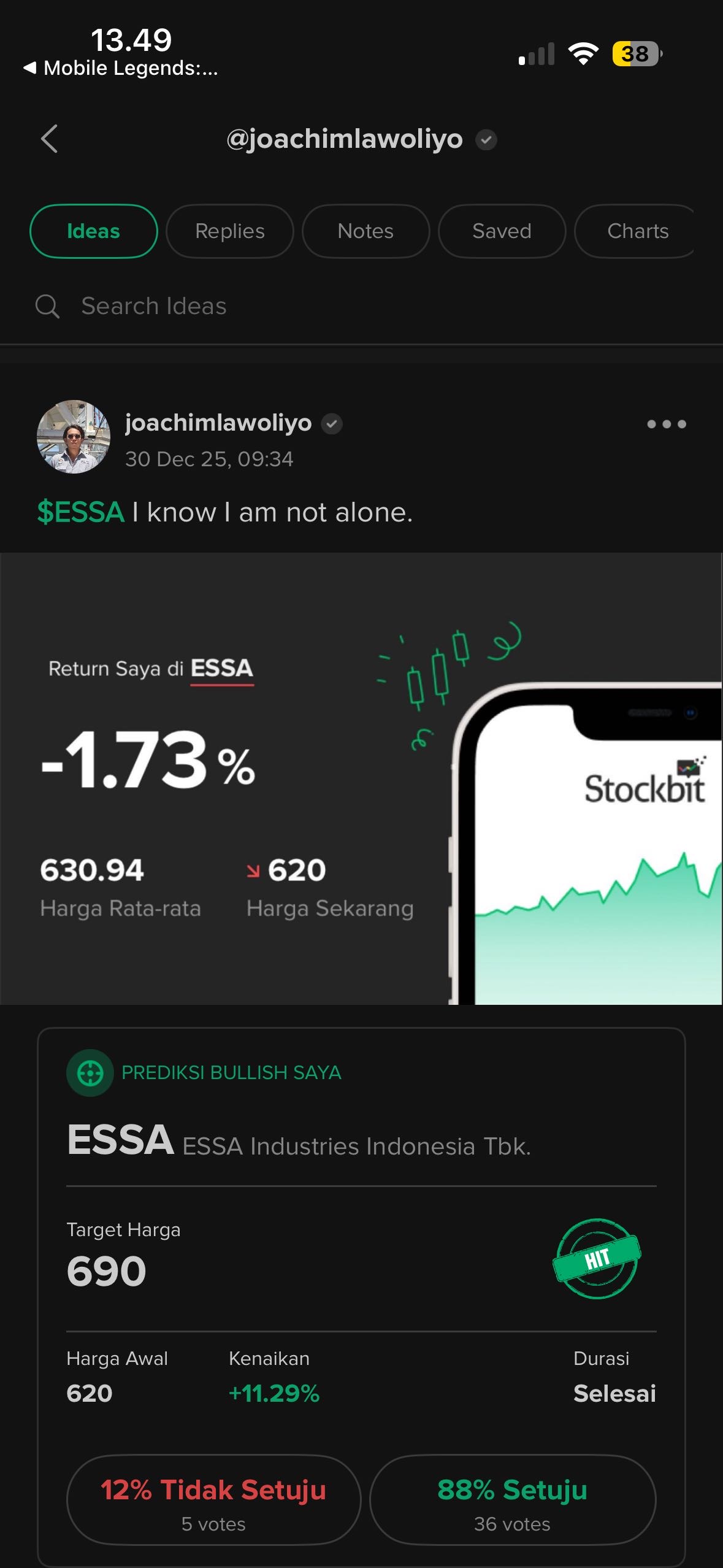Open the post's three-dot overflow menu
Image resolution: width=723 pixels, height=1568 pixels.
[666, 424]
